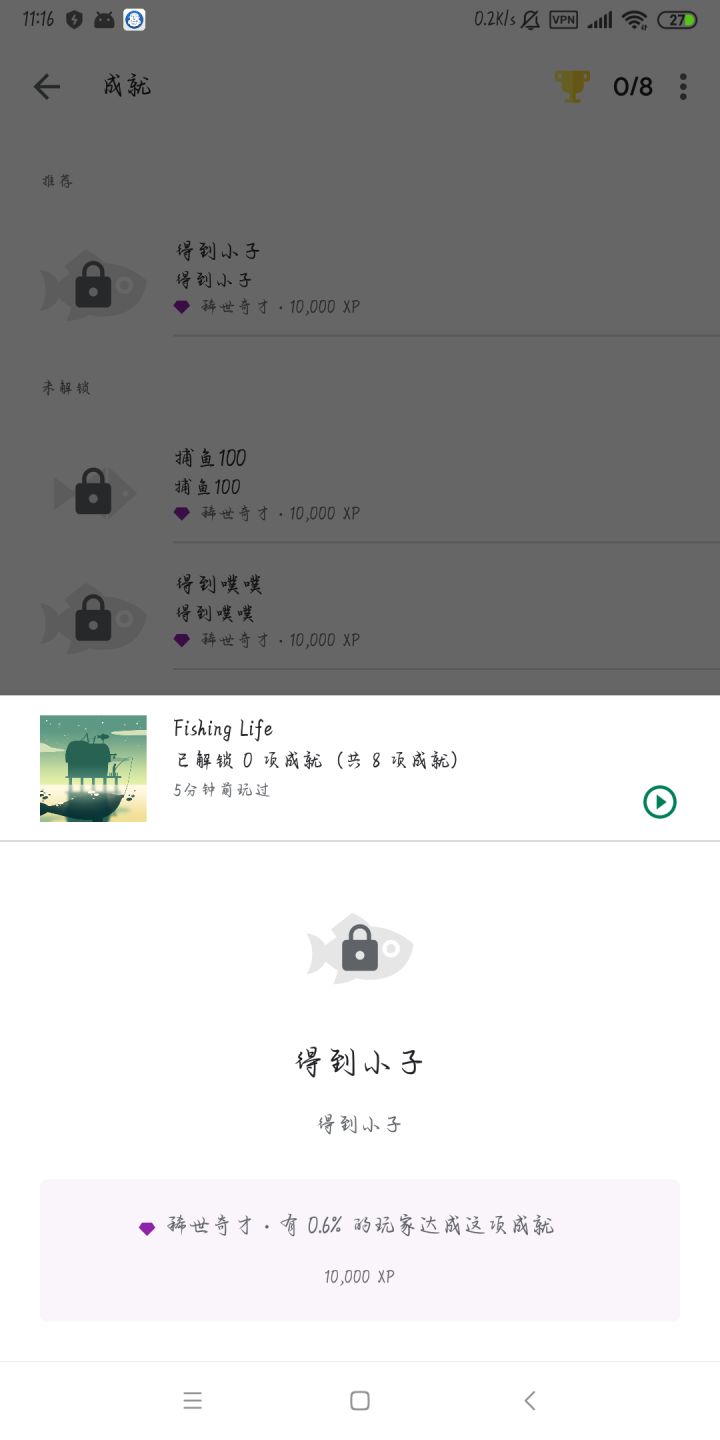Go back from the 成就 page
The image size is (720, 1440).
[x=47, y=87]
